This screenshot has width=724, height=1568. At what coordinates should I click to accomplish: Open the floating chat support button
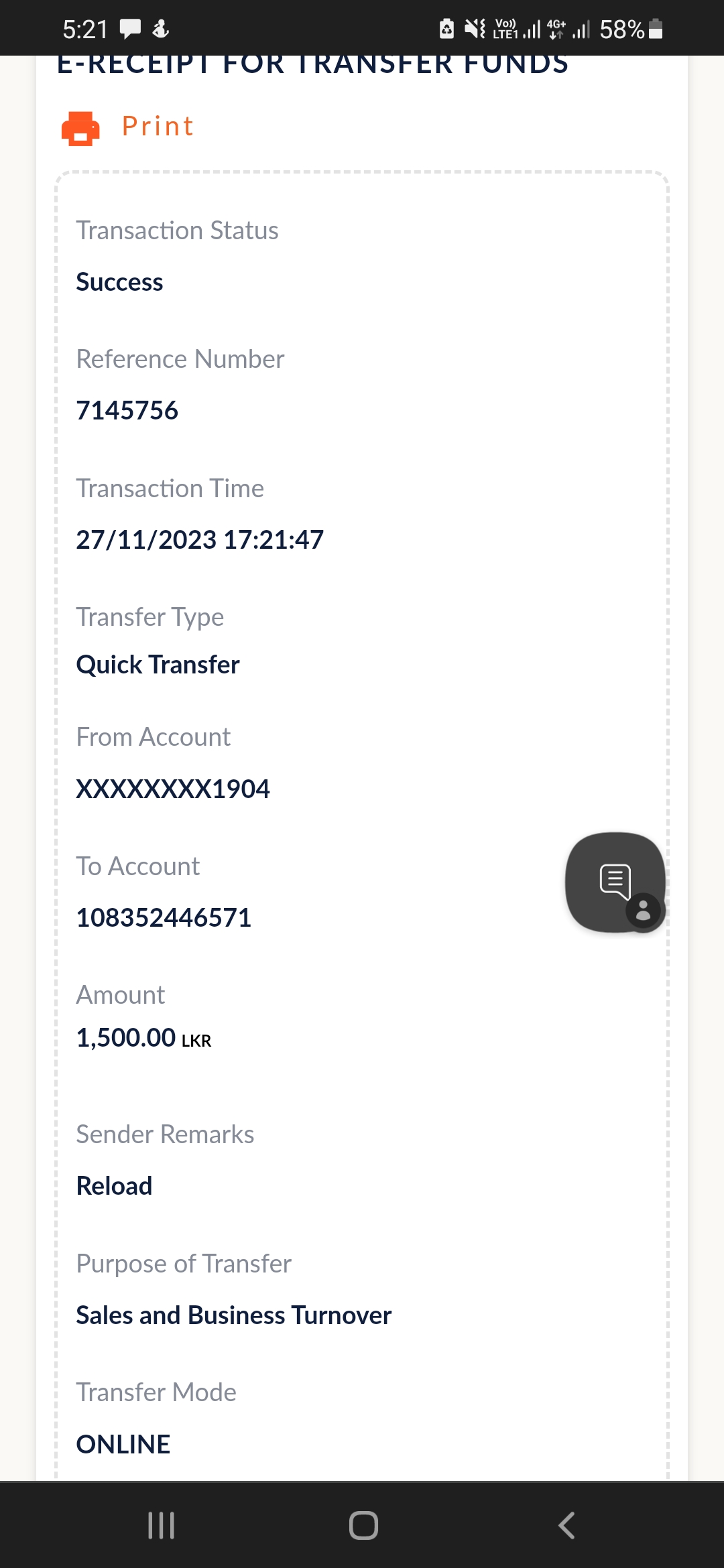615,883
